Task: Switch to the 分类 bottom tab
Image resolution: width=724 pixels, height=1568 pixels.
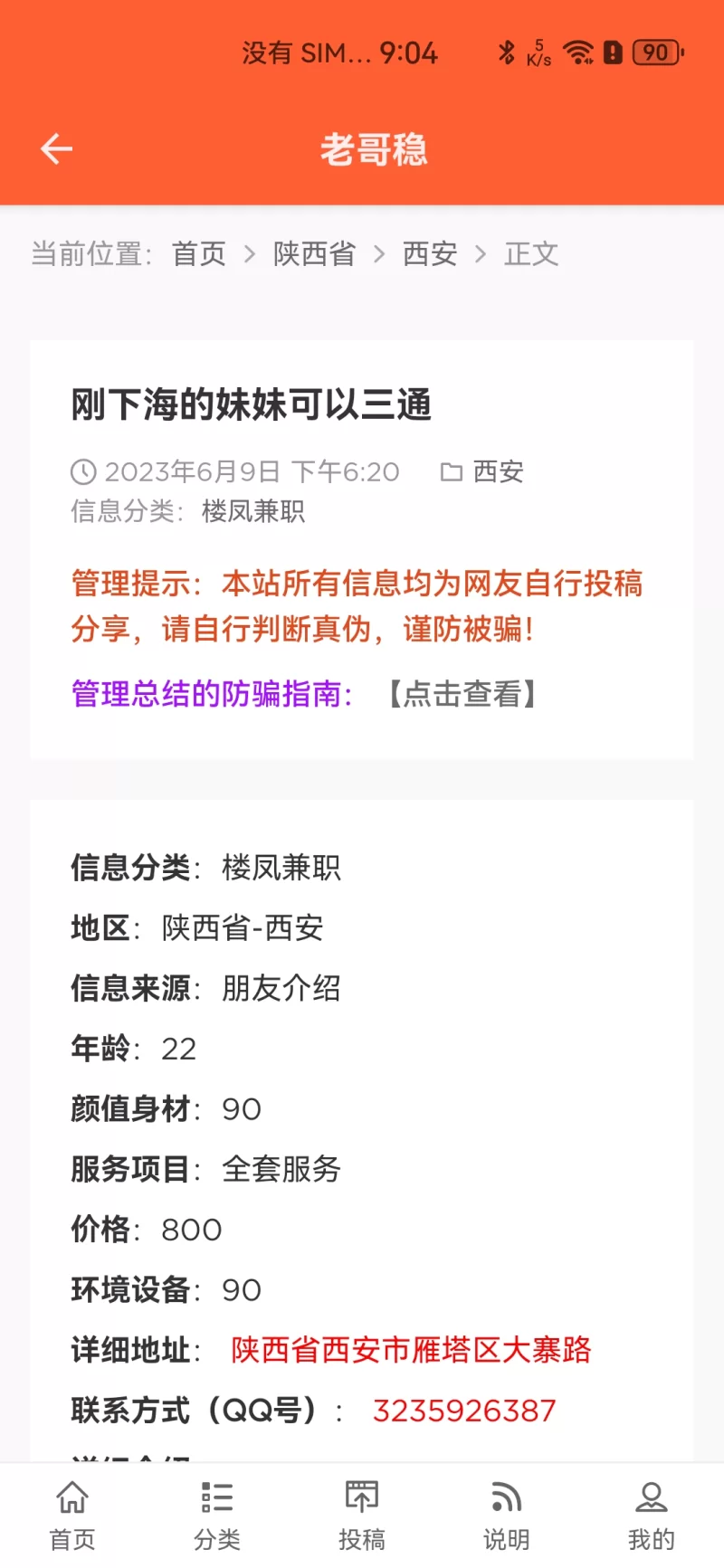Action: click(x=217, y=1514)
